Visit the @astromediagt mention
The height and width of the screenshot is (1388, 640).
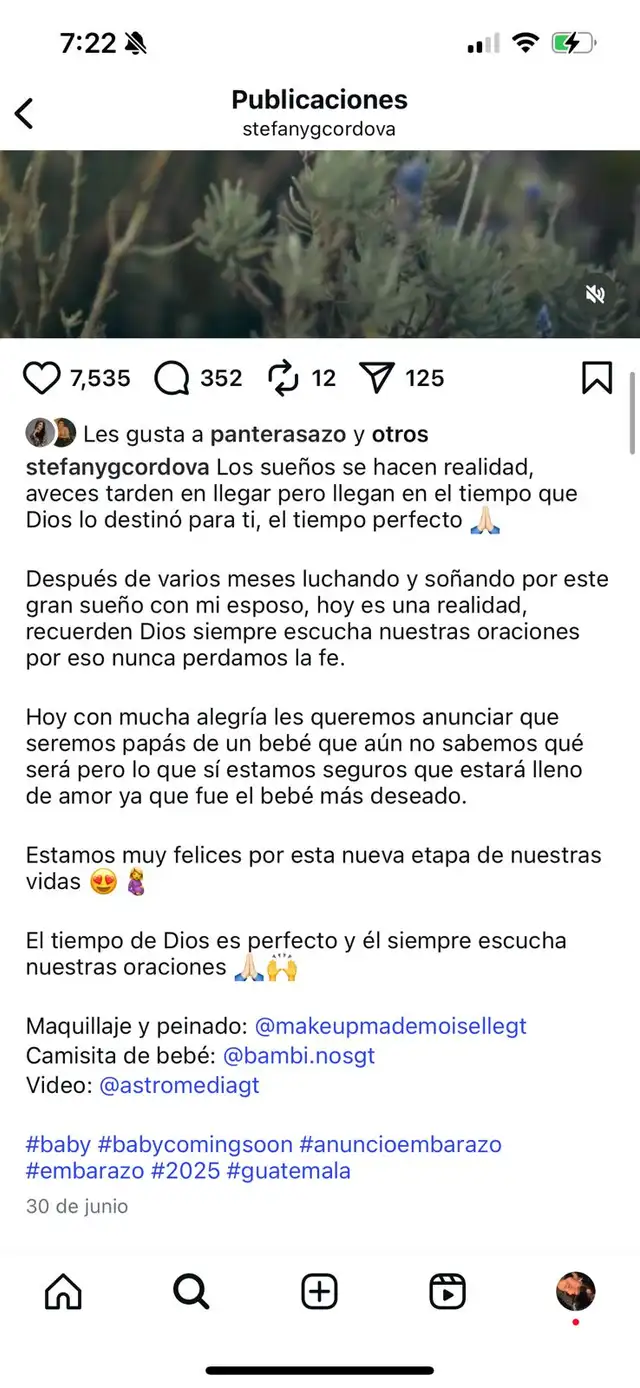click(179, 1086)
